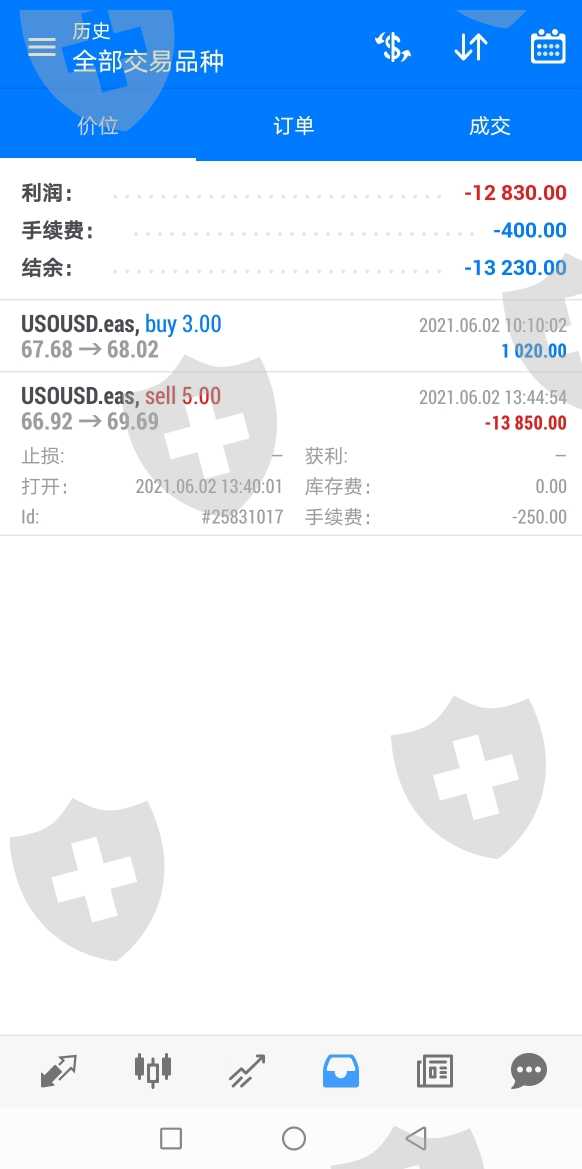Open the trade trend-line tab
582x1169 pixels.
coord(247,1071)
